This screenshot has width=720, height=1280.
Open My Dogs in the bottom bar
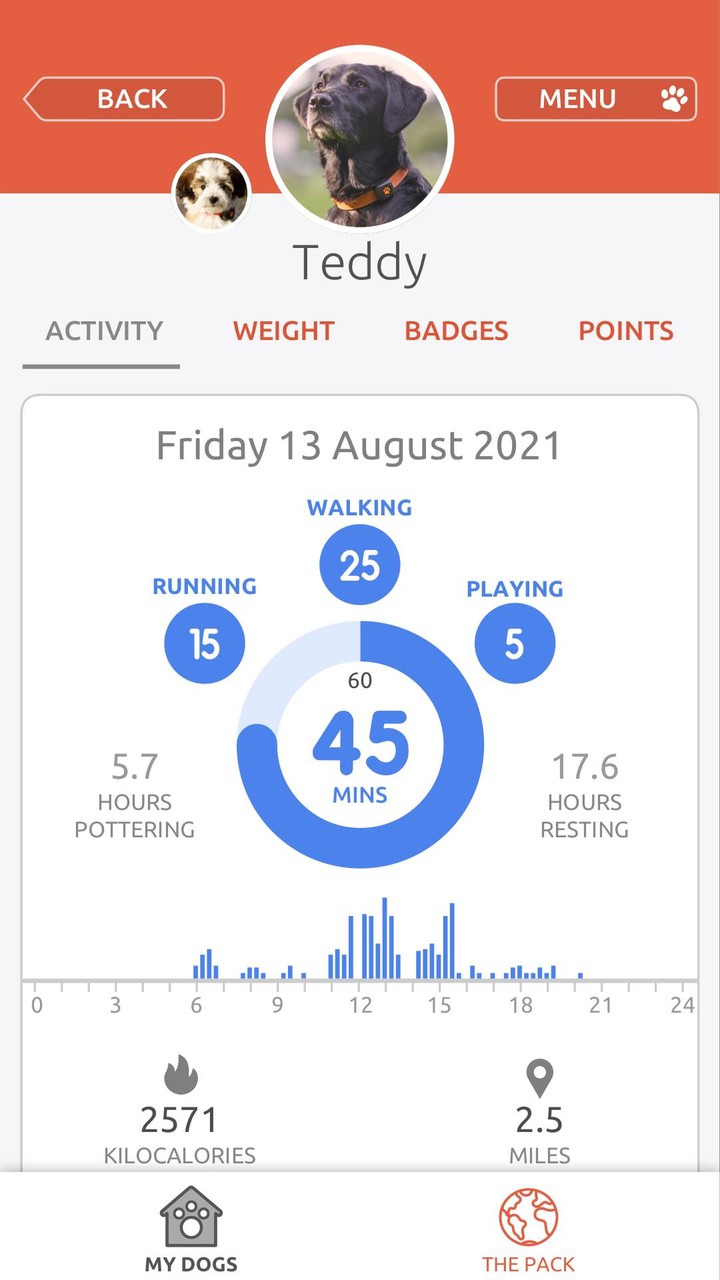(x=191, y=1228)
